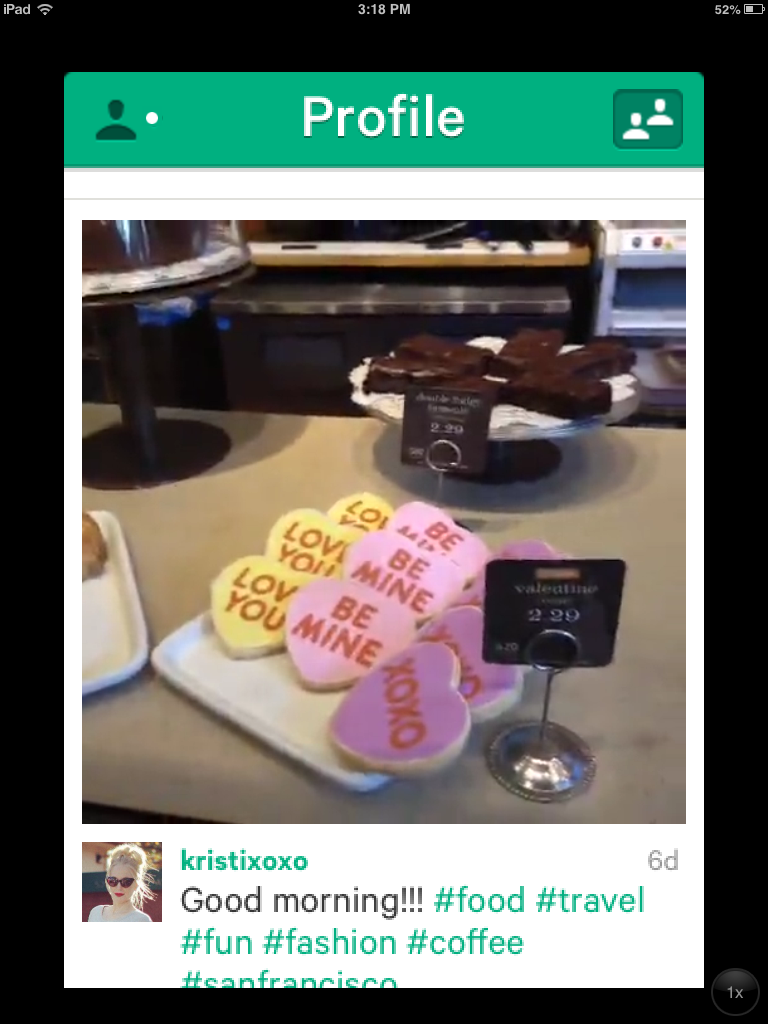This screenshot has height=1024, width=768.
Task: Toggle the 1x zoom scale button
Action: pos(735,992)
